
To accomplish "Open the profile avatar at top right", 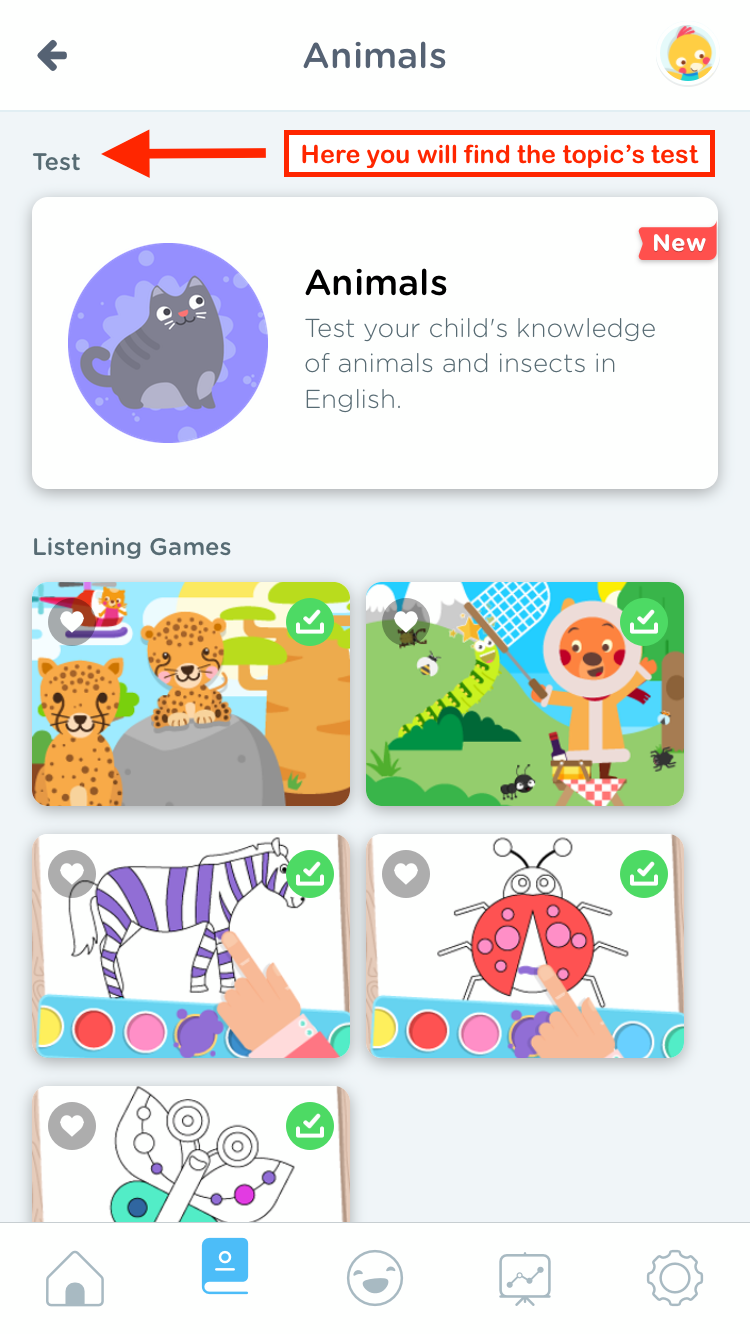I will (688, 55).
